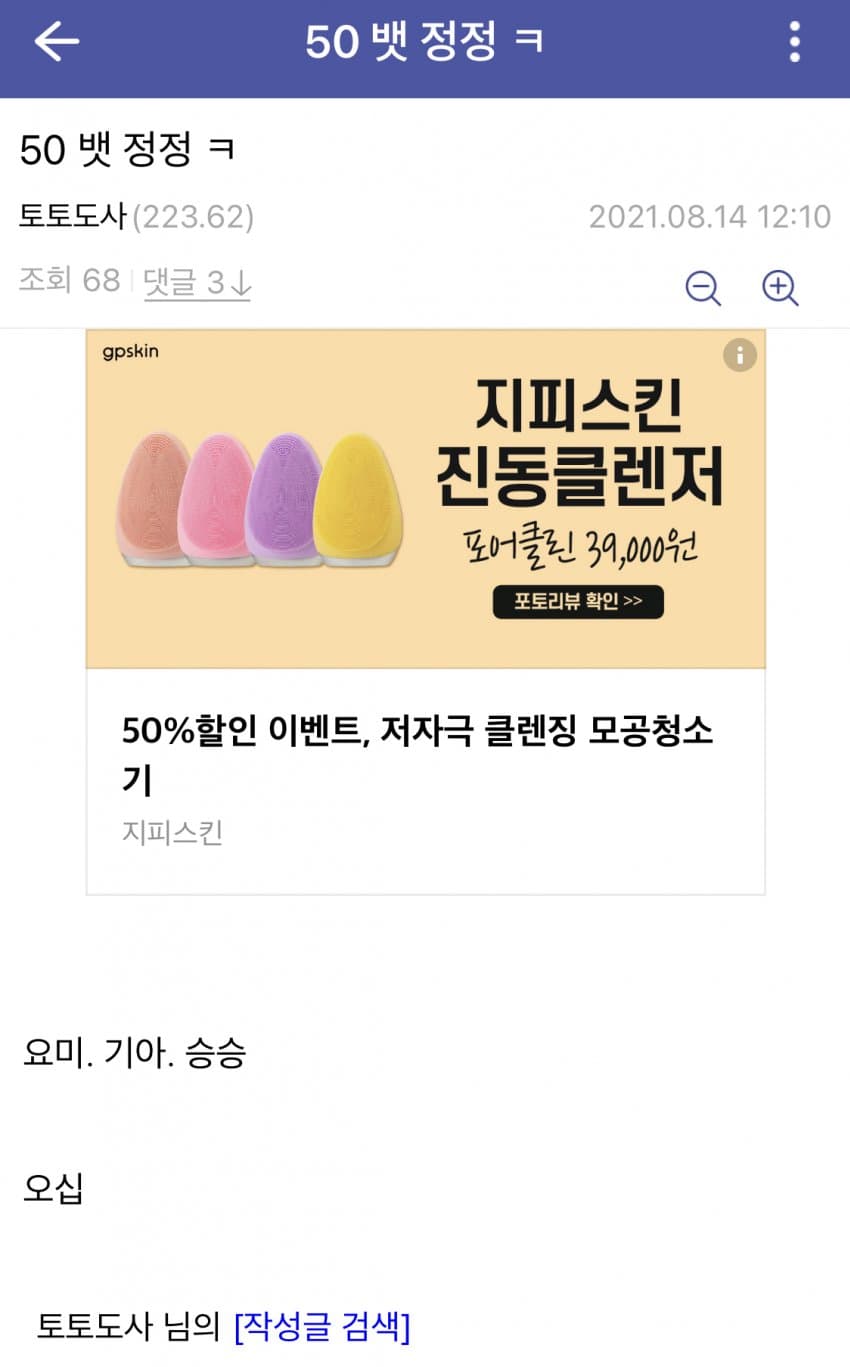Screen dimensions: 850x1367
Task: Open the ad info icon on the banner
Action: [740, 354]
